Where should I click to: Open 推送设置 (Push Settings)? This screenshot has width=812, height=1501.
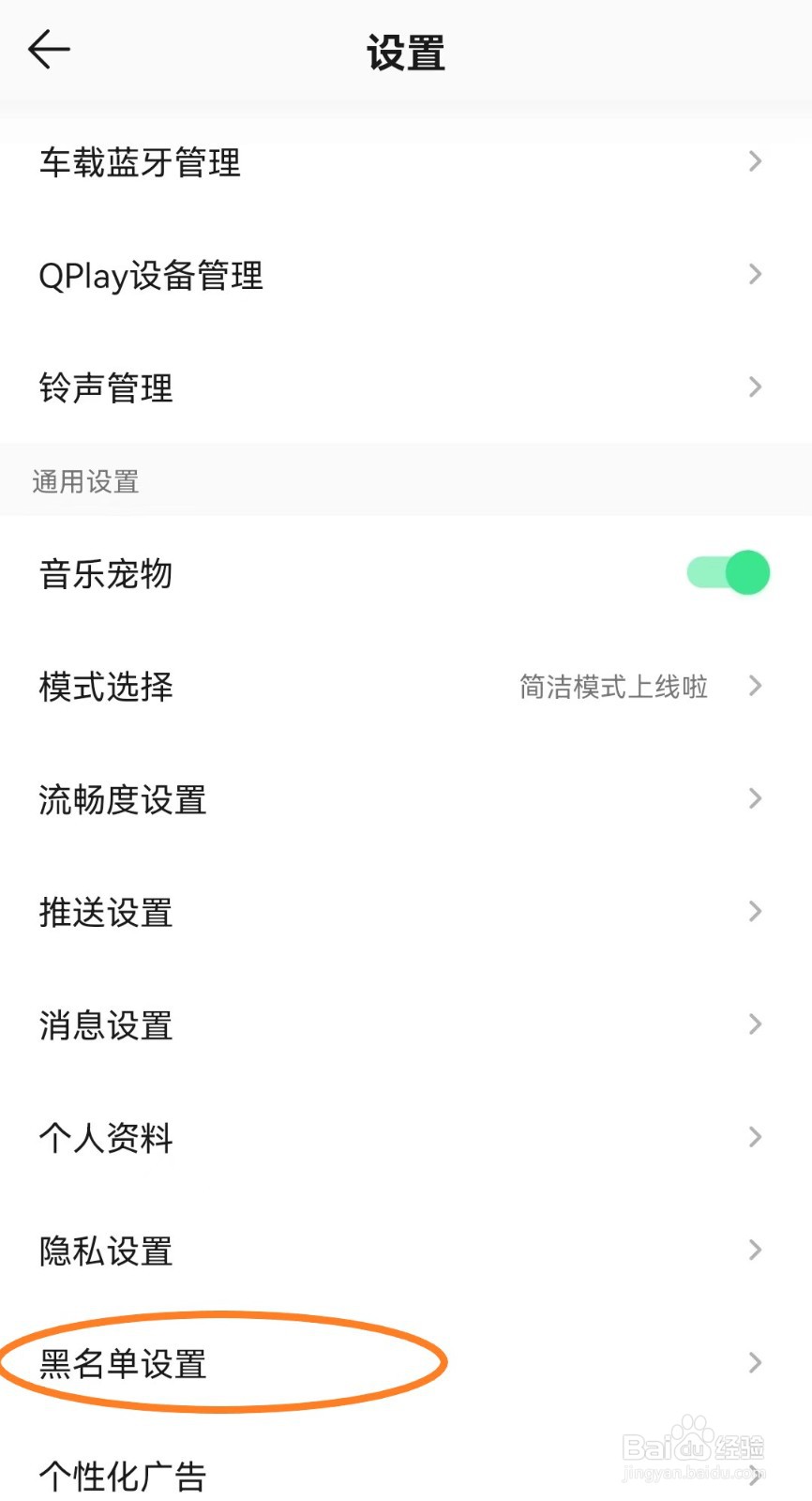[105, 911]
